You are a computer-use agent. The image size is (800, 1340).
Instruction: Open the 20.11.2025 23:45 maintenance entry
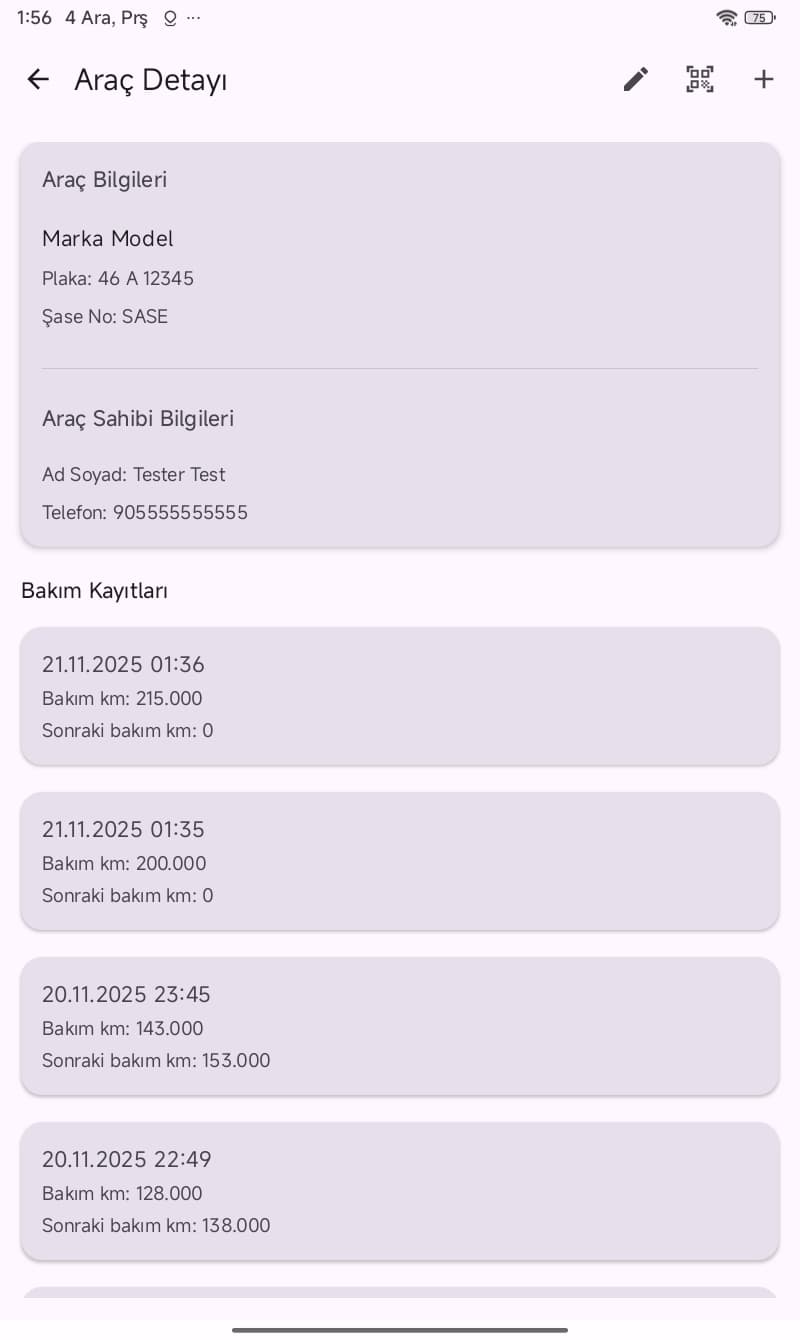pyautogui.click(x=400, y=1026)
